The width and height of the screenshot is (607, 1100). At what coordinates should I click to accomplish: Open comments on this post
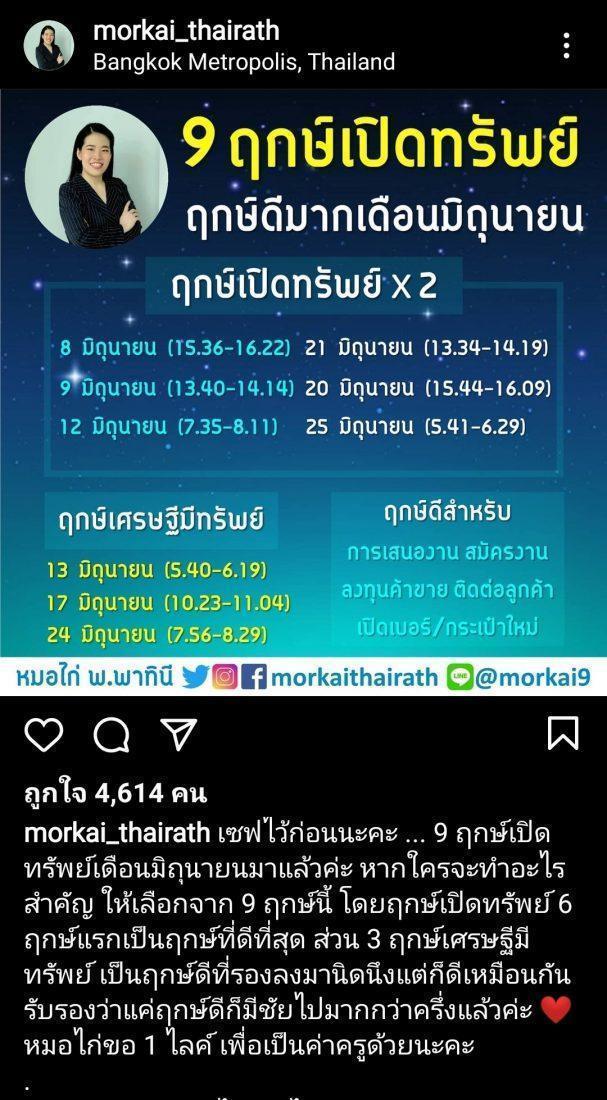[x=111, y=735]
